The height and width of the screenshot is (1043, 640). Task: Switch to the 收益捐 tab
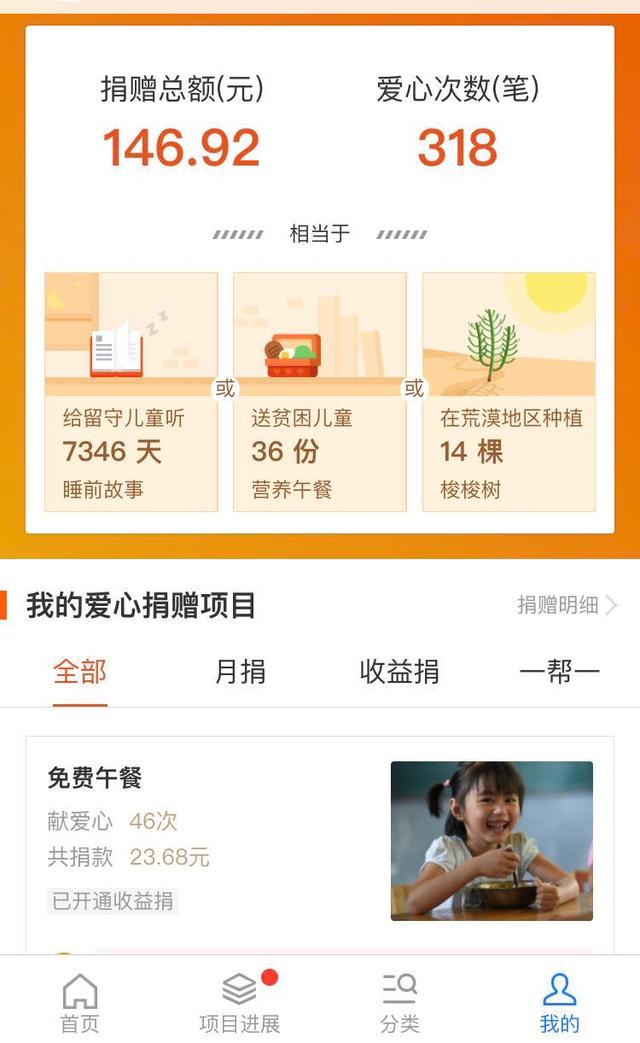click(x=399, y=672)
